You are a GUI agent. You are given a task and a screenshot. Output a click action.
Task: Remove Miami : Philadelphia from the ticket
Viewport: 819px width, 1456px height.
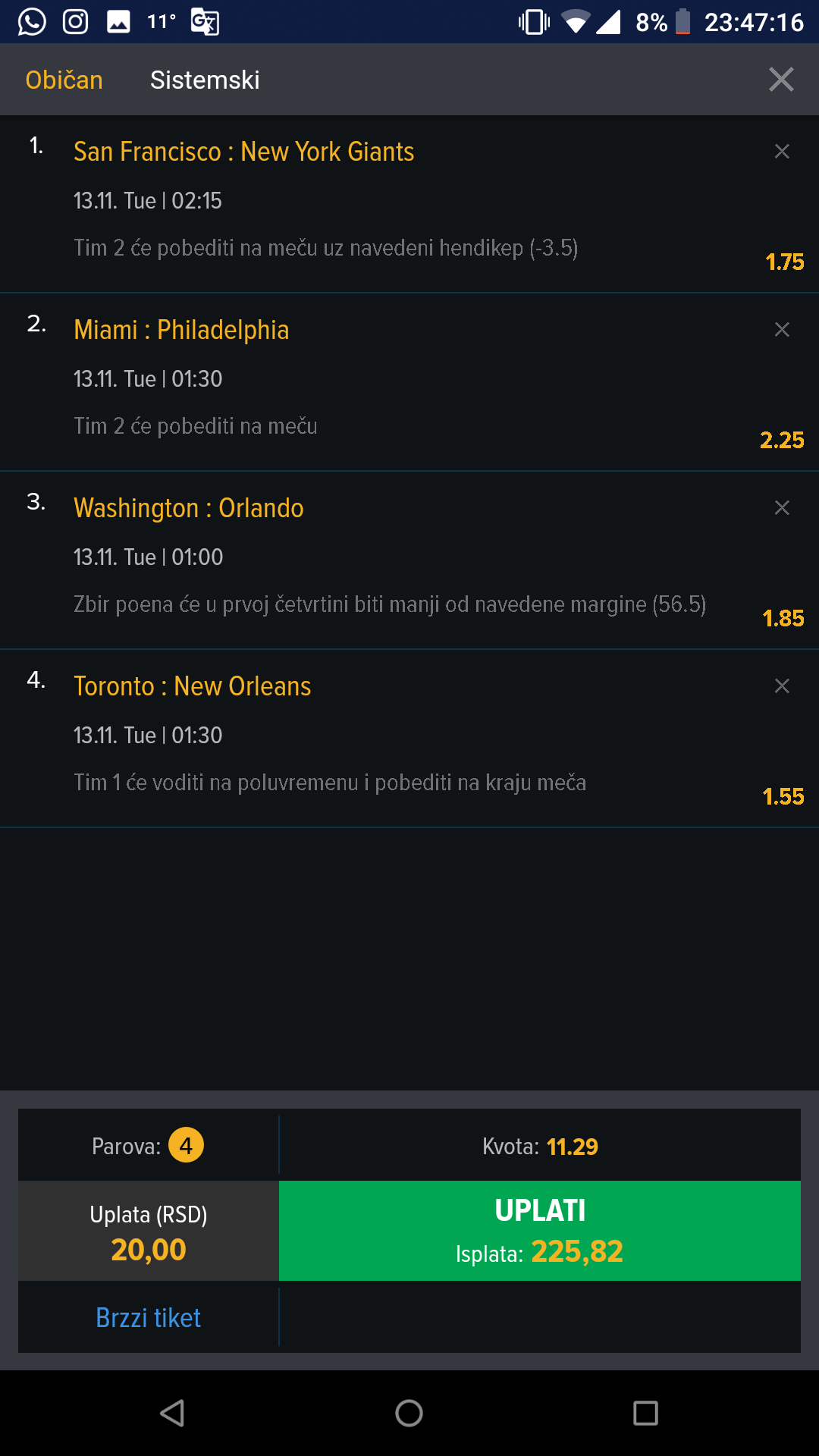pyautogui.click(x=782, y=329)
